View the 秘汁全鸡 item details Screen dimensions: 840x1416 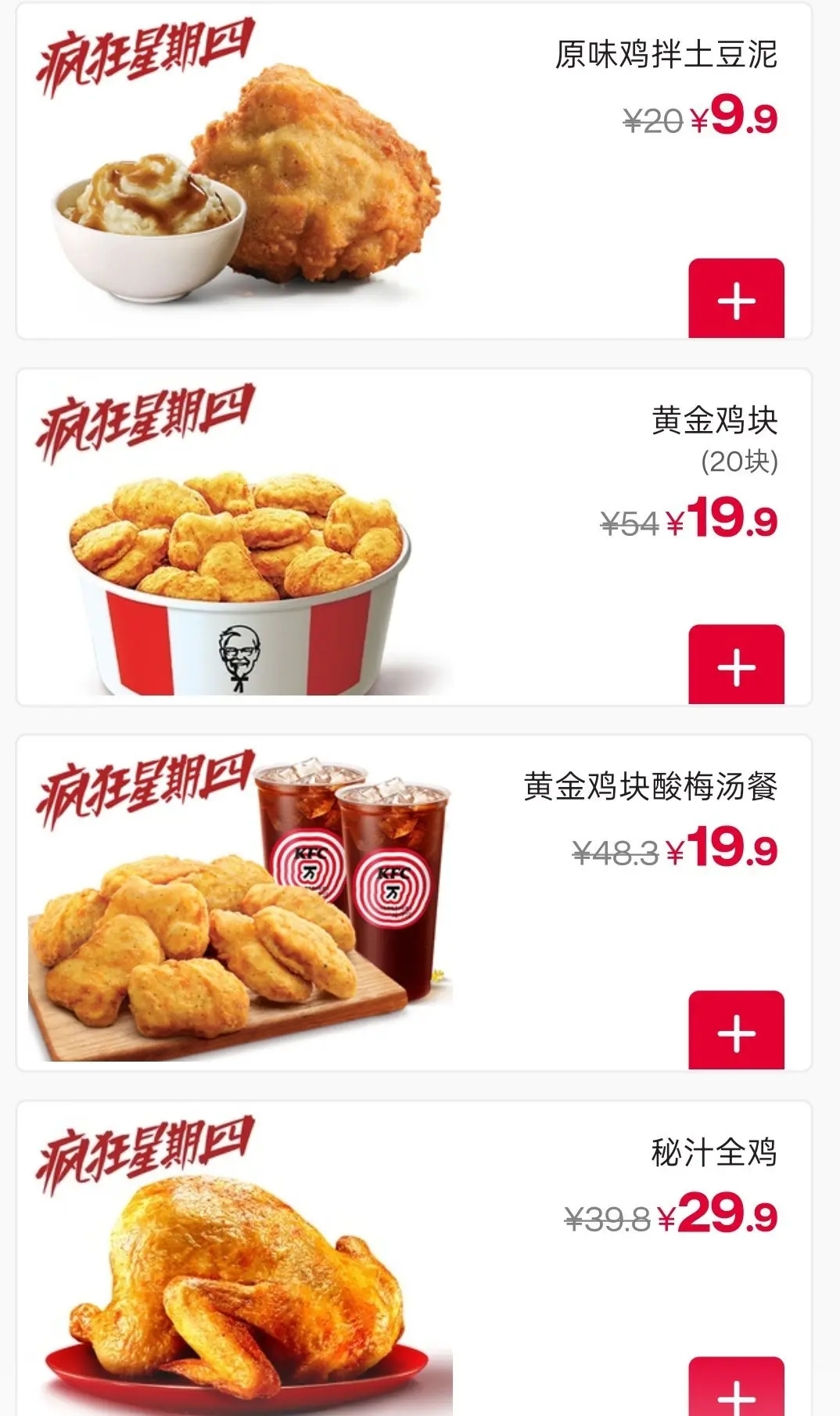[713, 1153]
